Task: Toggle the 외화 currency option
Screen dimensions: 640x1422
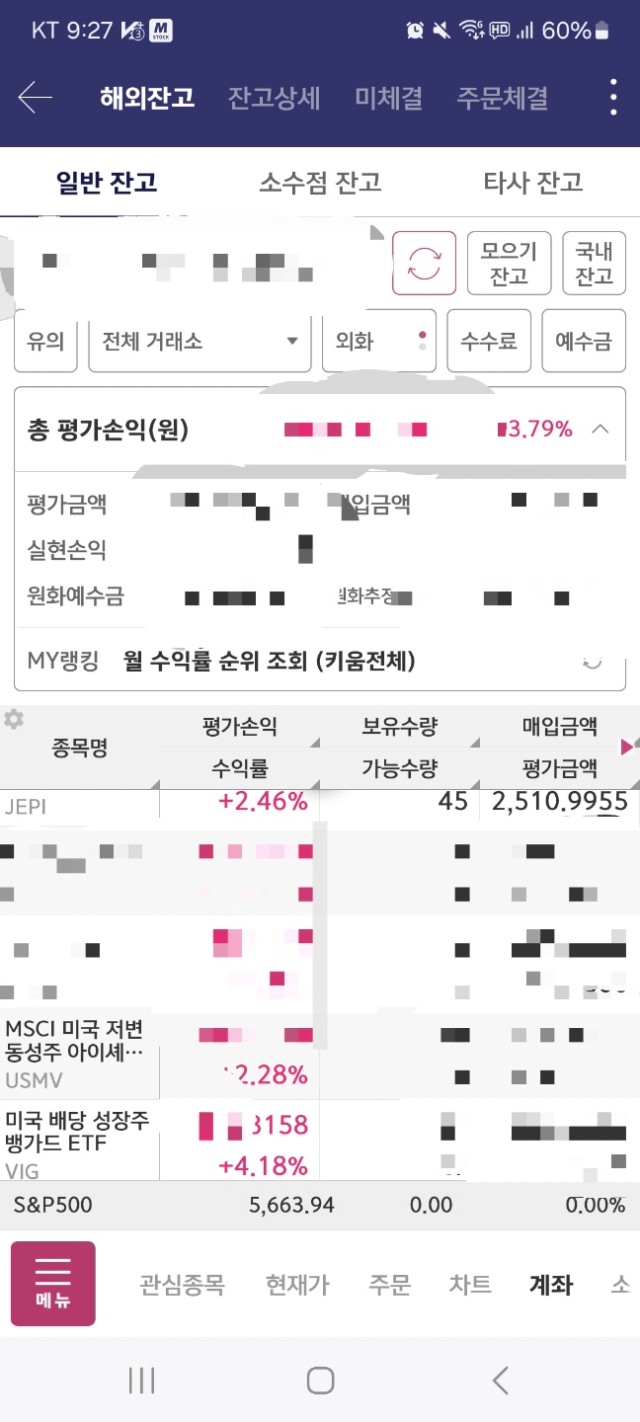Action: (x=379, y=341)
